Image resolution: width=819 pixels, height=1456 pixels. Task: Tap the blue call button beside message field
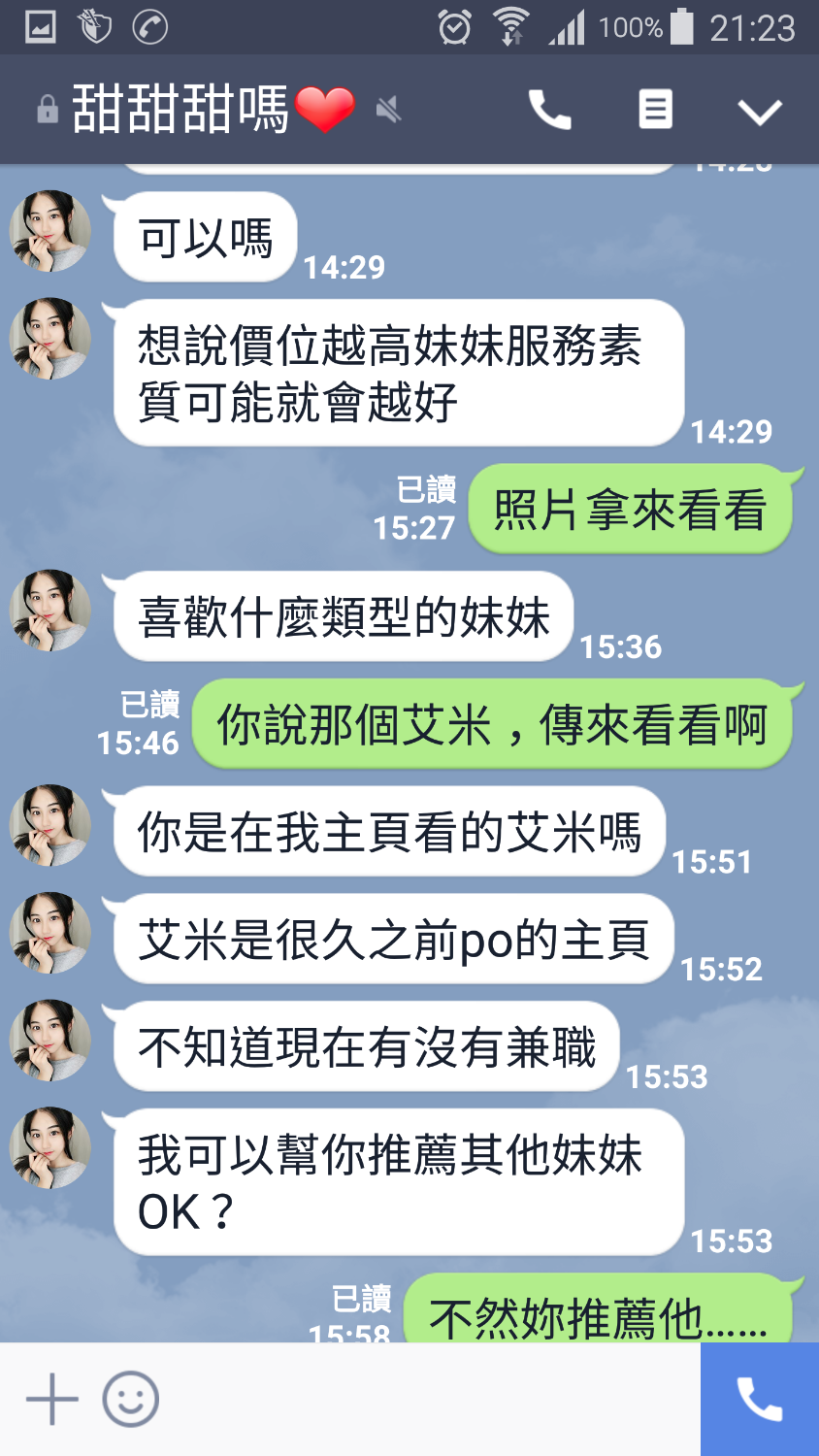click(759, 1400)
